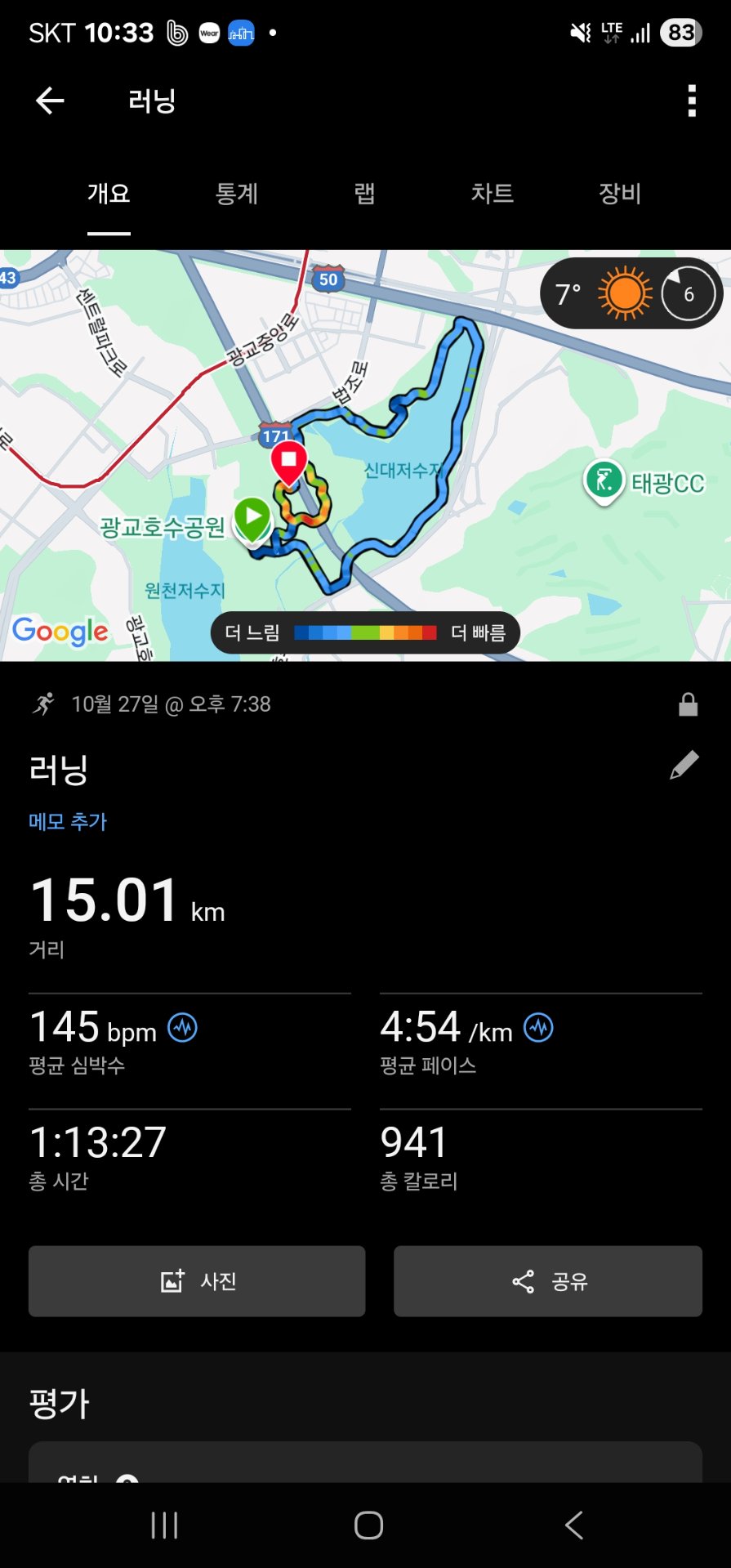Tap the running activity icon next to the date
The image size is (731, 1568).
point(46,702)
